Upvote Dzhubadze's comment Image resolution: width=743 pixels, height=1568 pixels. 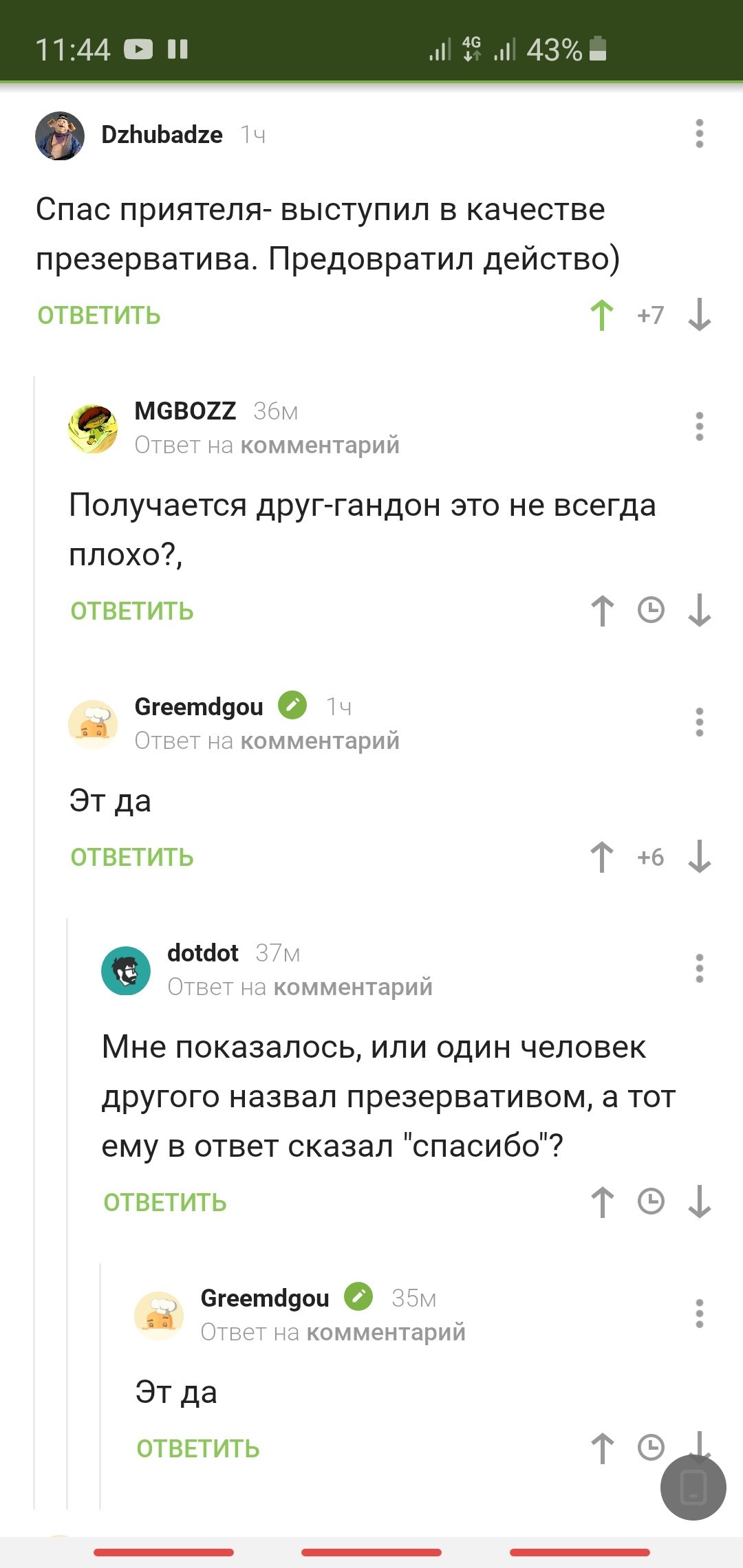click(x=602, y=315)
